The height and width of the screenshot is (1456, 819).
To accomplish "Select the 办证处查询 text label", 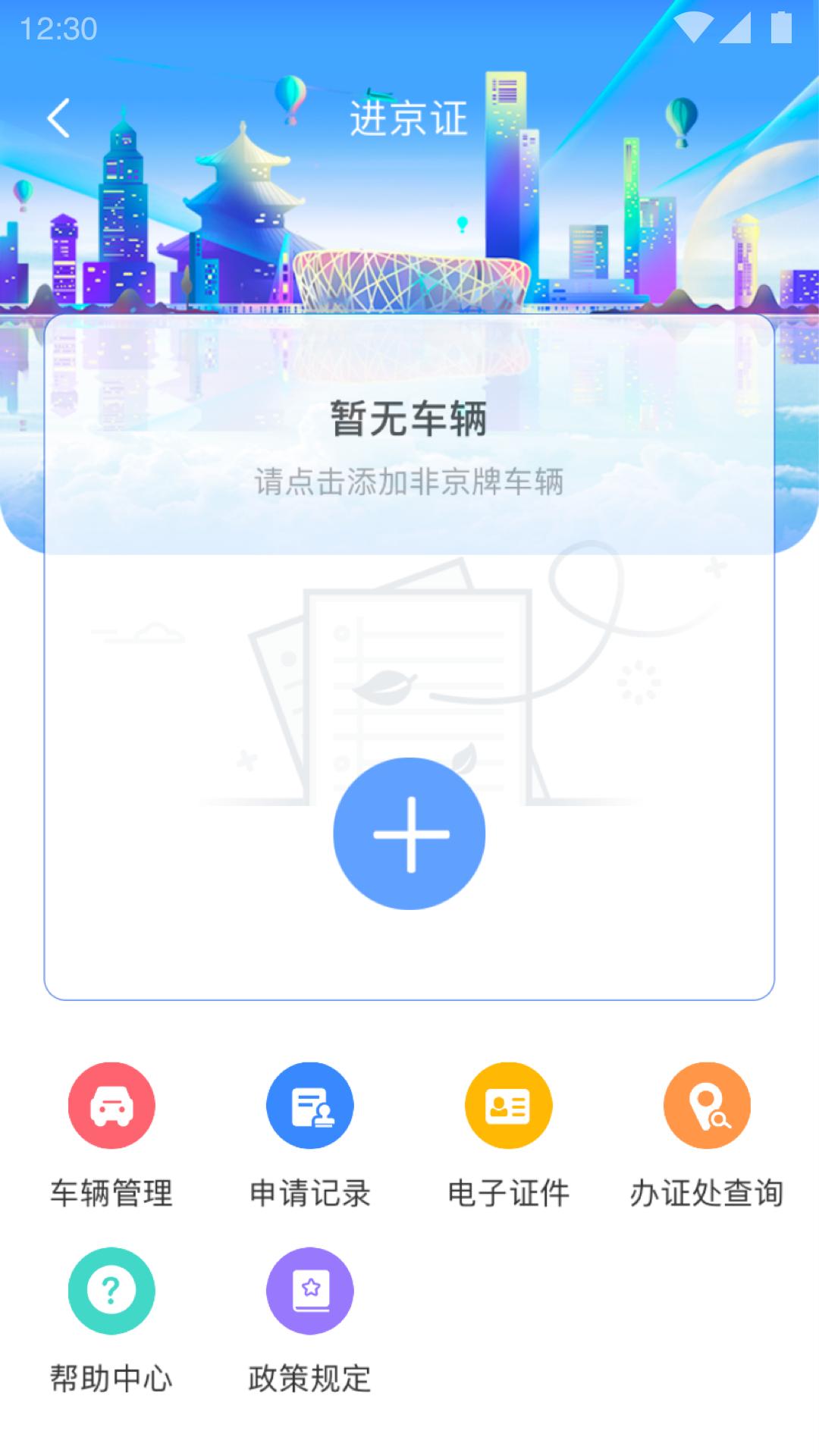I will [705, 1193].
